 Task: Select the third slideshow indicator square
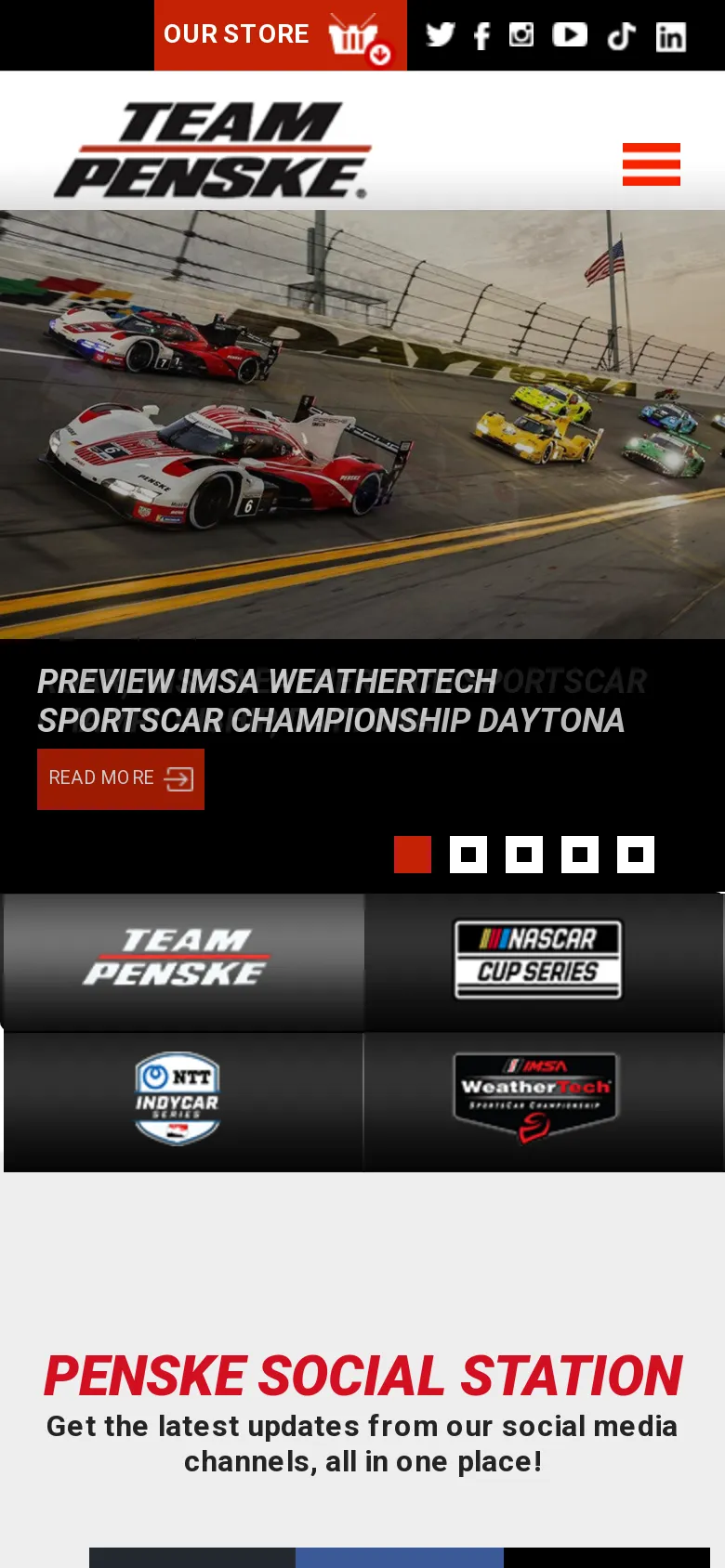[x=524, y=854]
